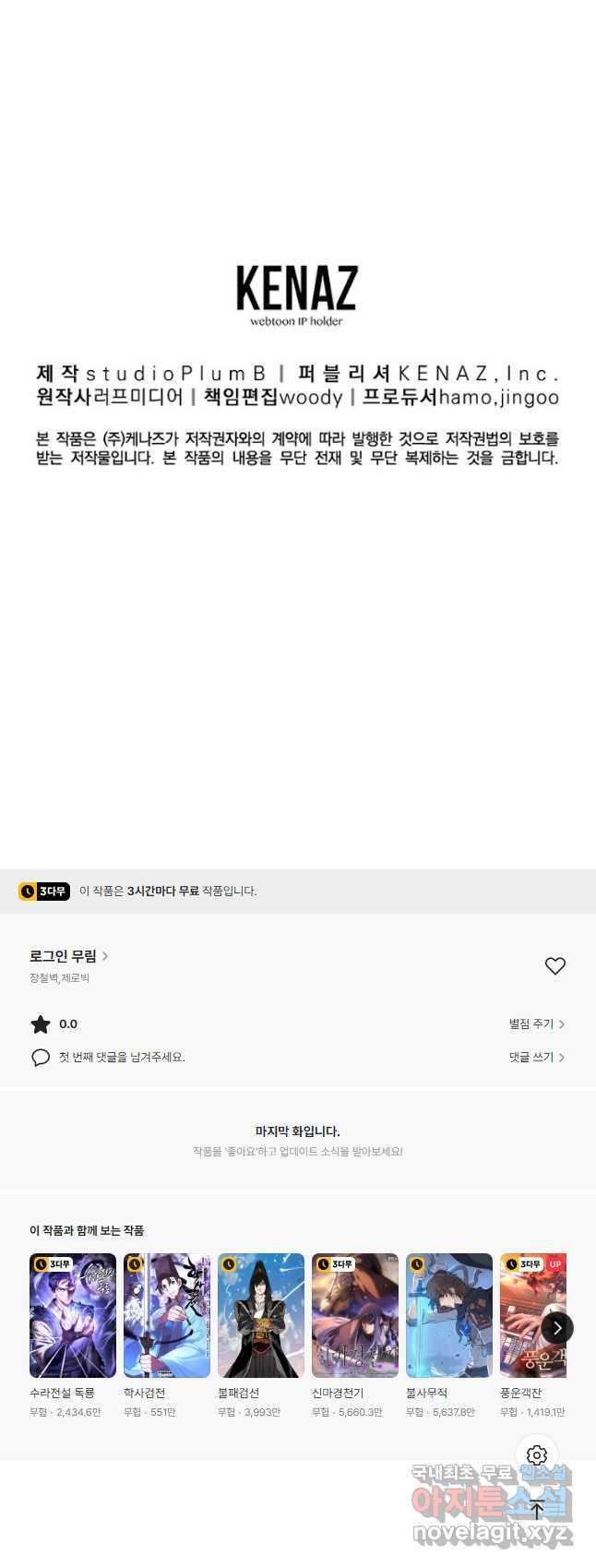Open the 학사검전 thumbnail
Image resolution: width=596 pixels, height=1568 pixels.
tap(167, 1315)
